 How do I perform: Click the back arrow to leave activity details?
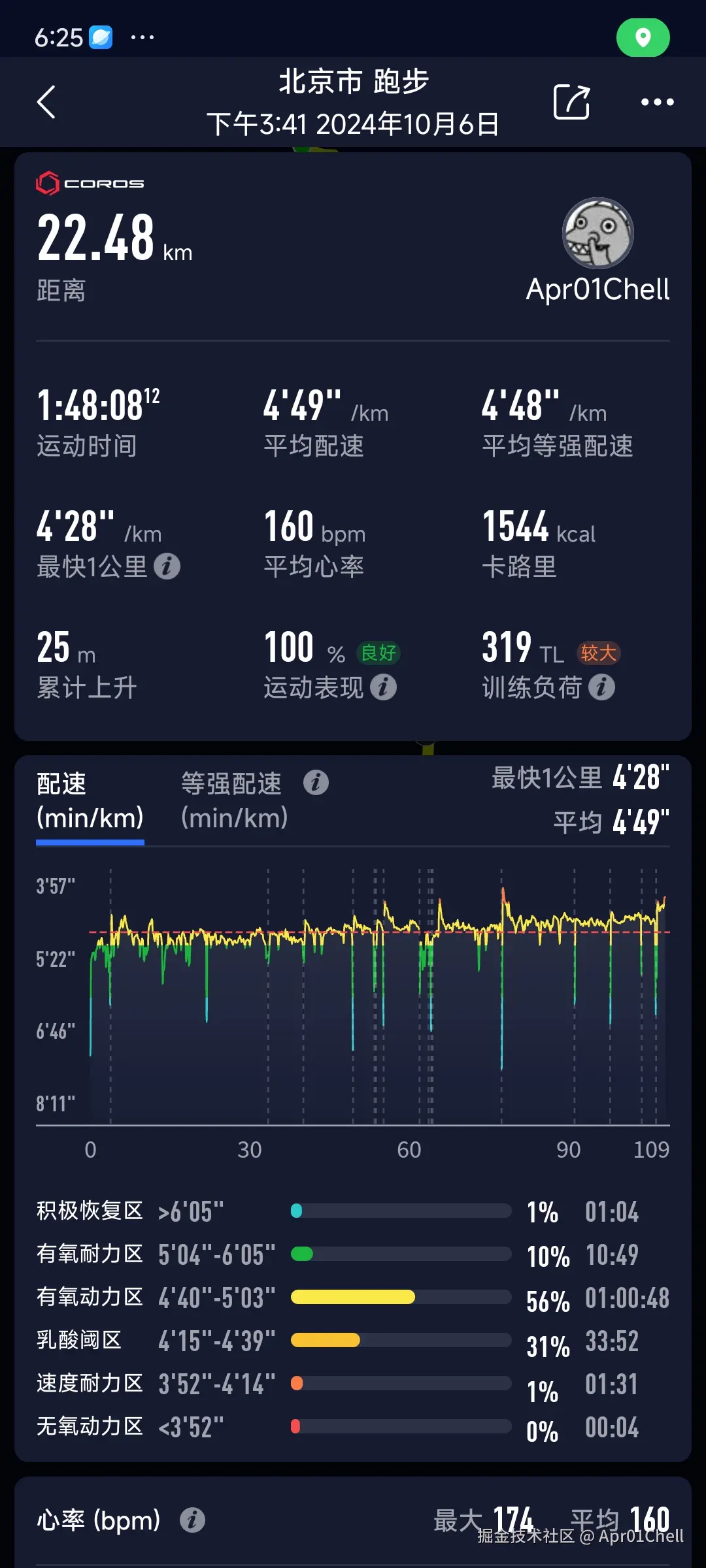[x=46, y=103]
